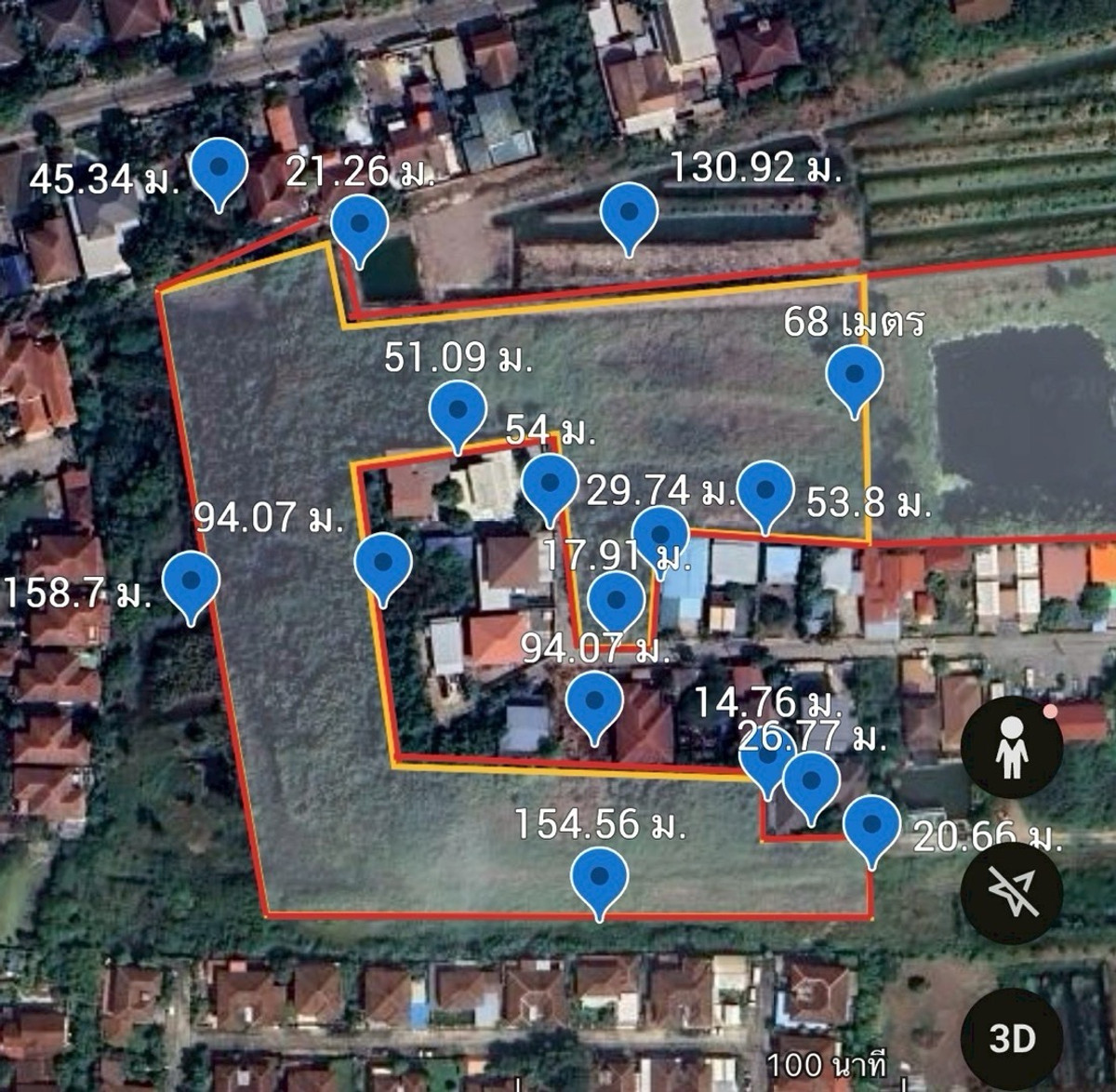Image resolution: width=1116 pixels, height=1092 pixels.
Task: Open the 158.7 ม. placemark pin
Action: (x=191, y=581)
